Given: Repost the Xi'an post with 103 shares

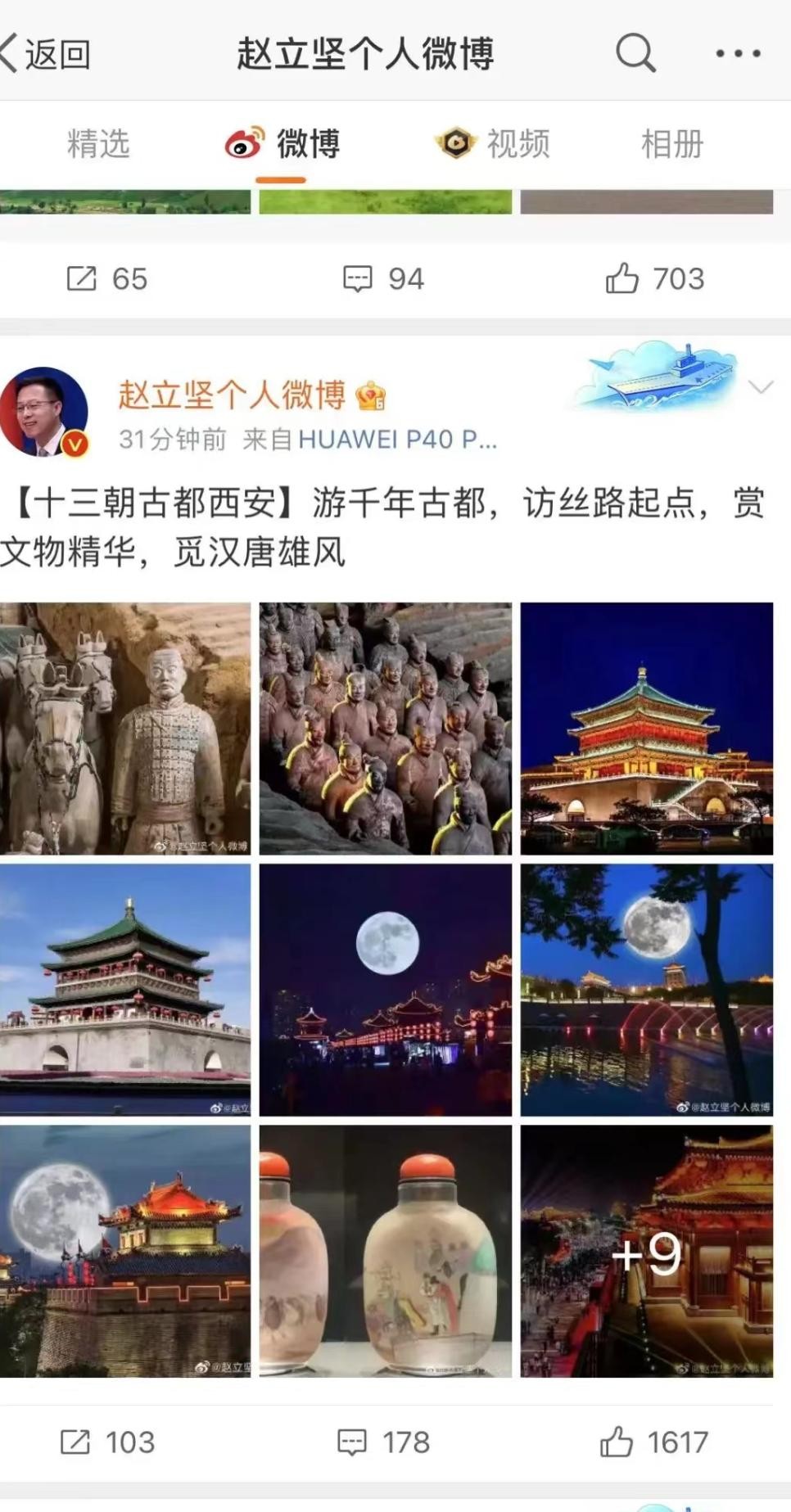Looking at the screenshot, I should coord(106,1442).
